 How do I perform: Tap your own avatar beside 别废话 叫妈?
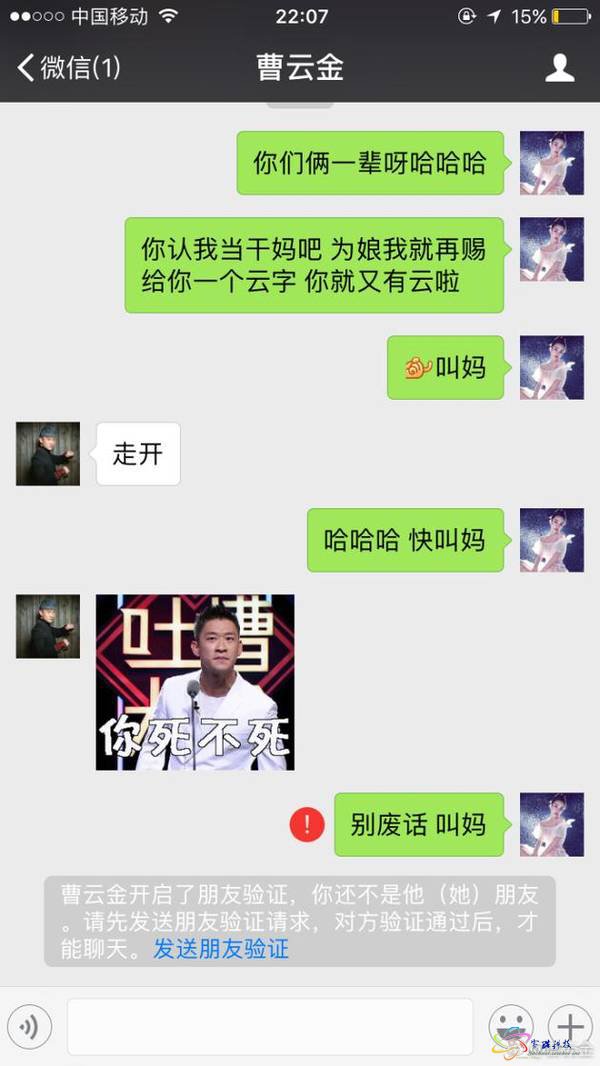[x=552, y=824]
